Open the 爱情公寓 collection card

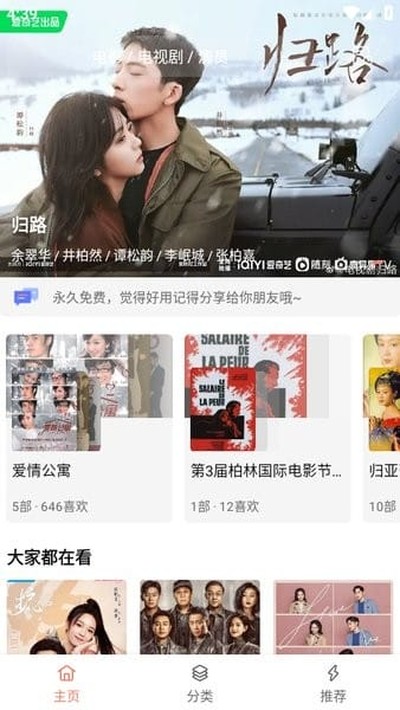tap(89, 428)
